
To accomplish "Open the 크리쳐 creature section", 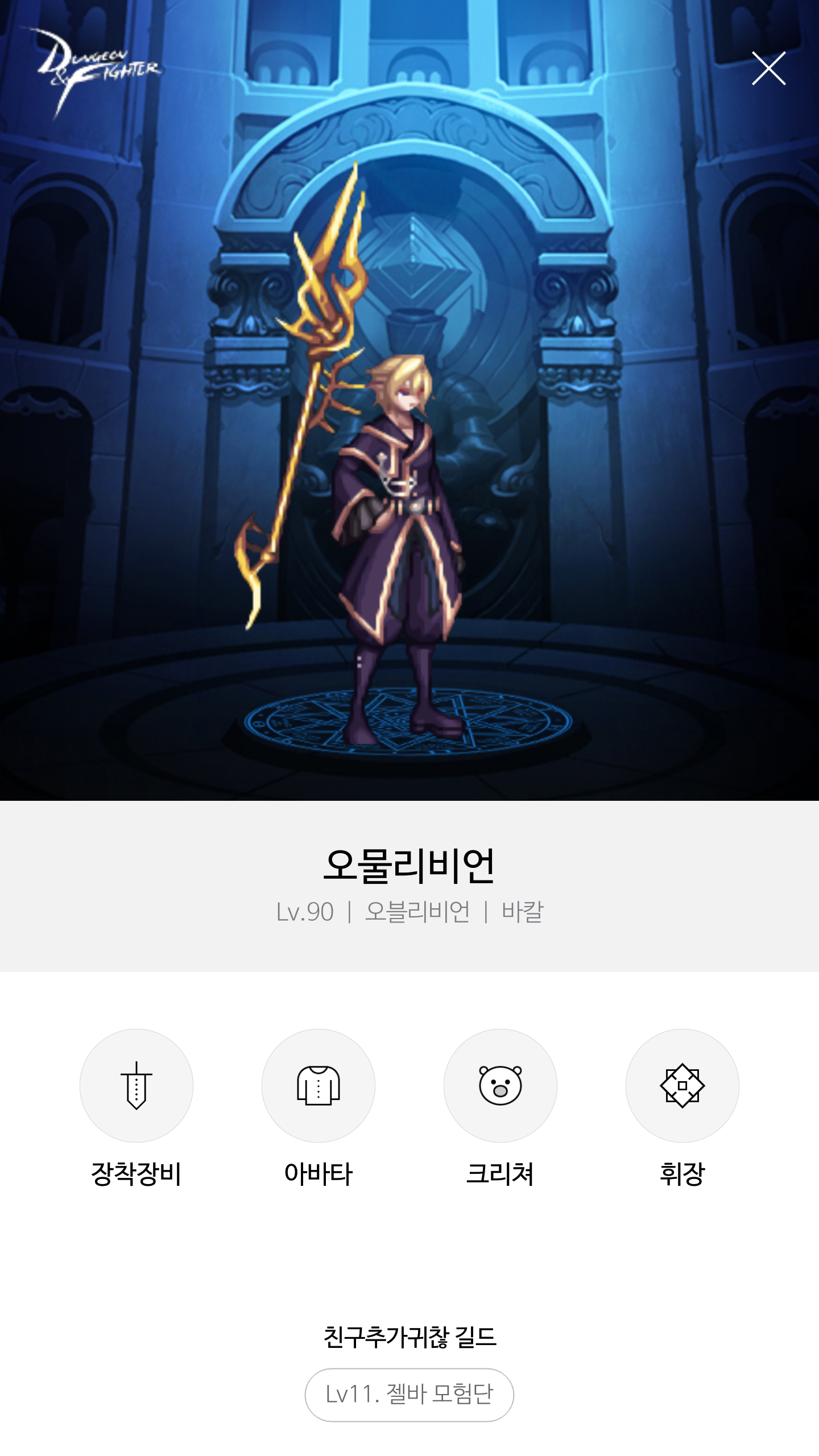I will (500, 1085).
